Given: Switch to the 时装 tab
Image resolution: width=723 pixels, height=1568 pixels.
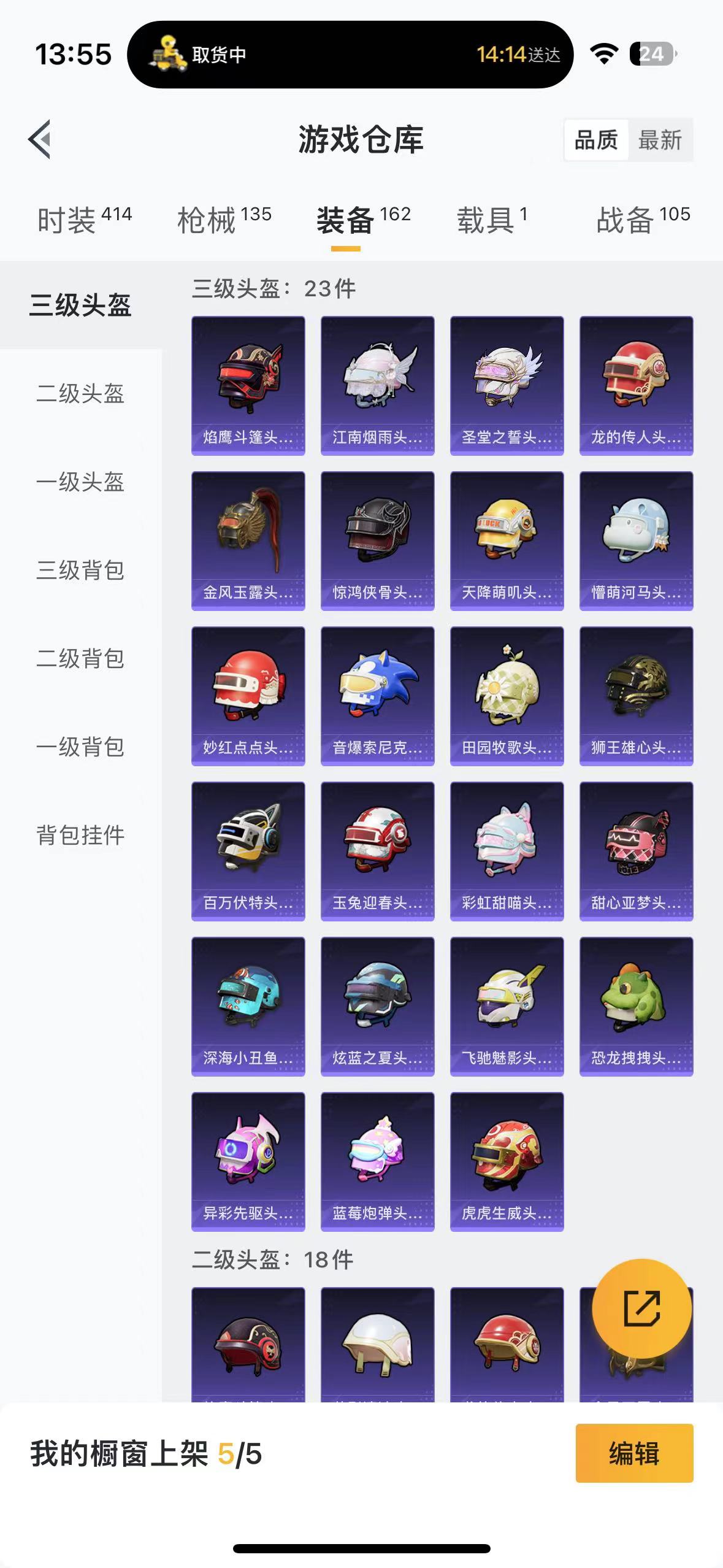Looking at the screenshot, I should coord(84,220).
